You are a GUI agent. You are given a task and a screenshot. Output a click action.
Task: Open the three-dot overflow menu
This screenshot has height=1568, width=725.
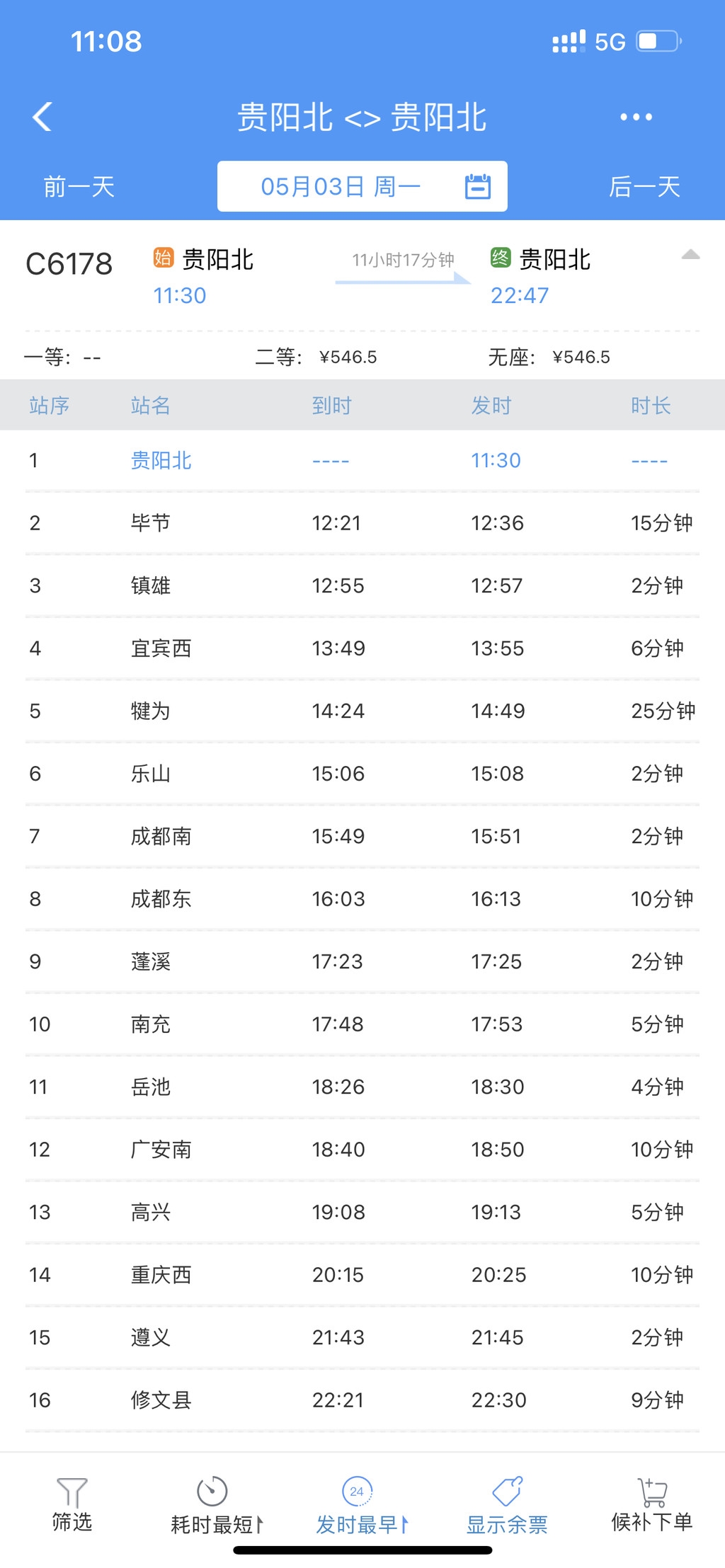pos(636,117)
